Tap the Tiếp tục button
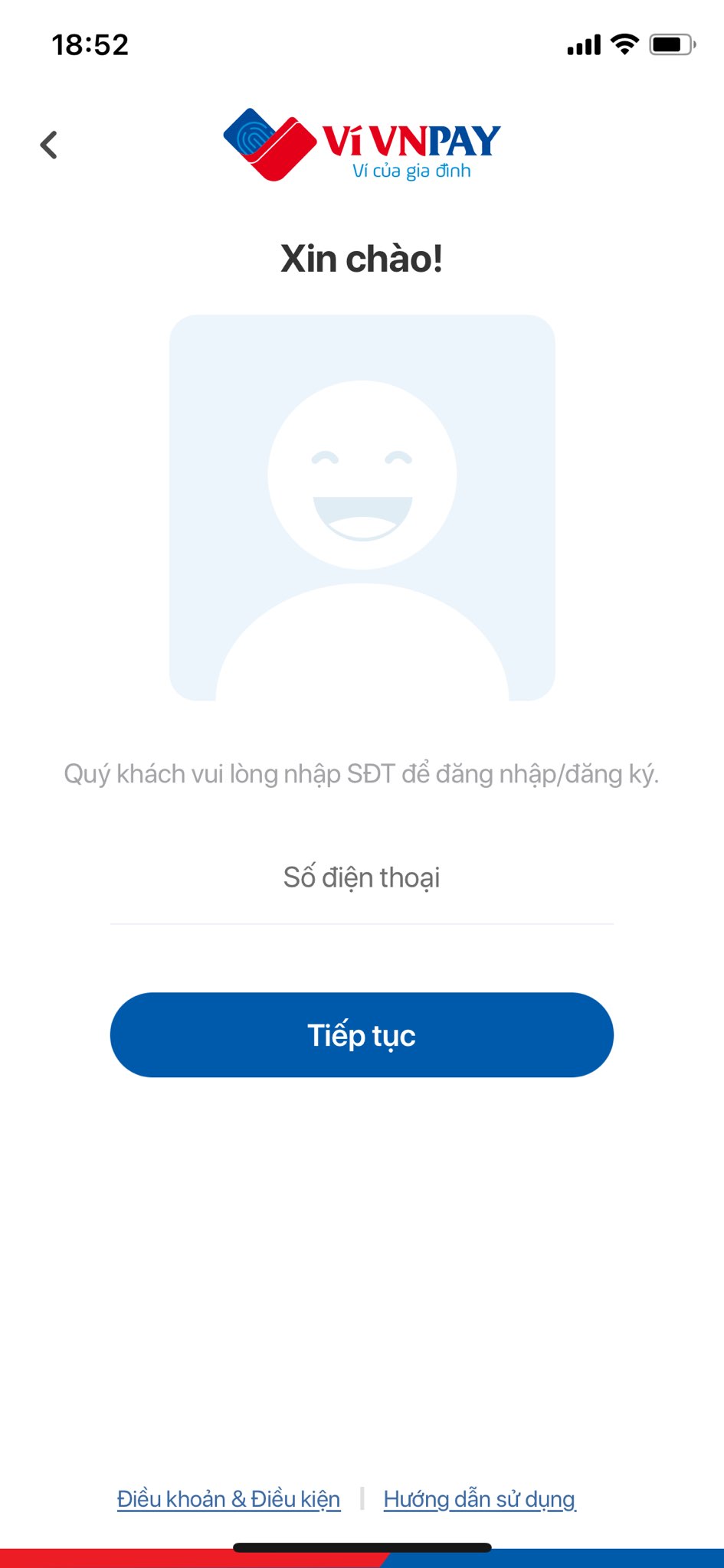The image size is (724, 1568). (x=362, y=1035)
